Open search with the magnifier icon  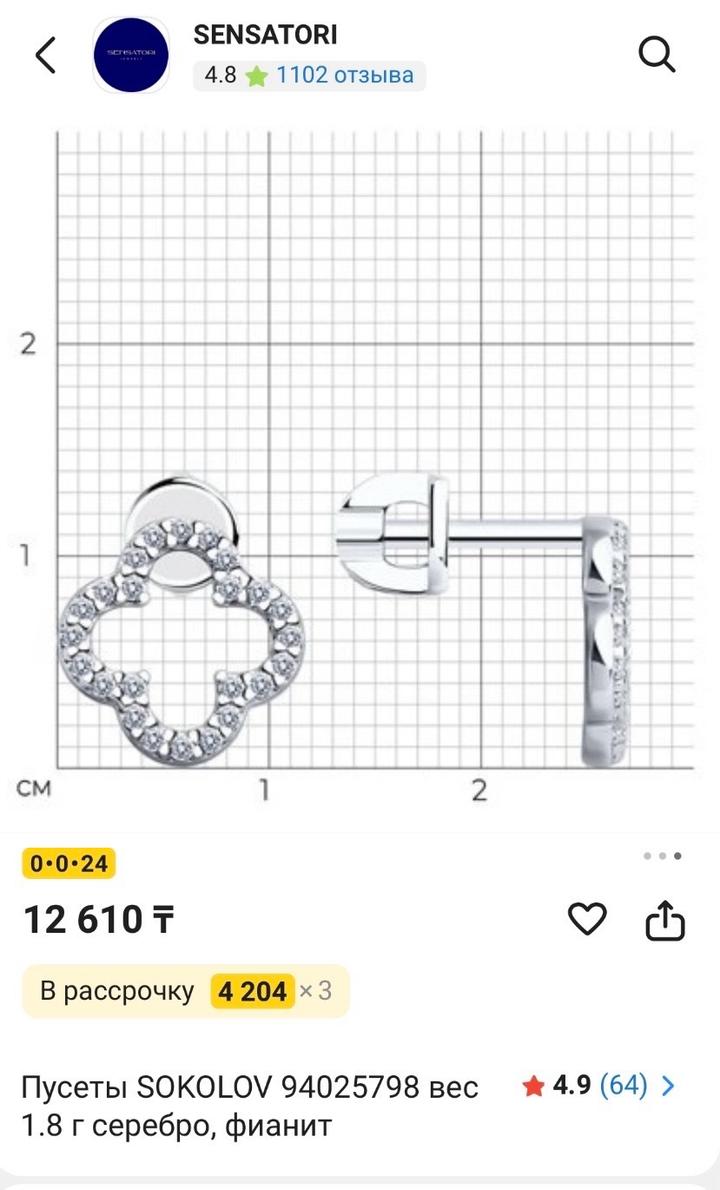click(657, 55)
